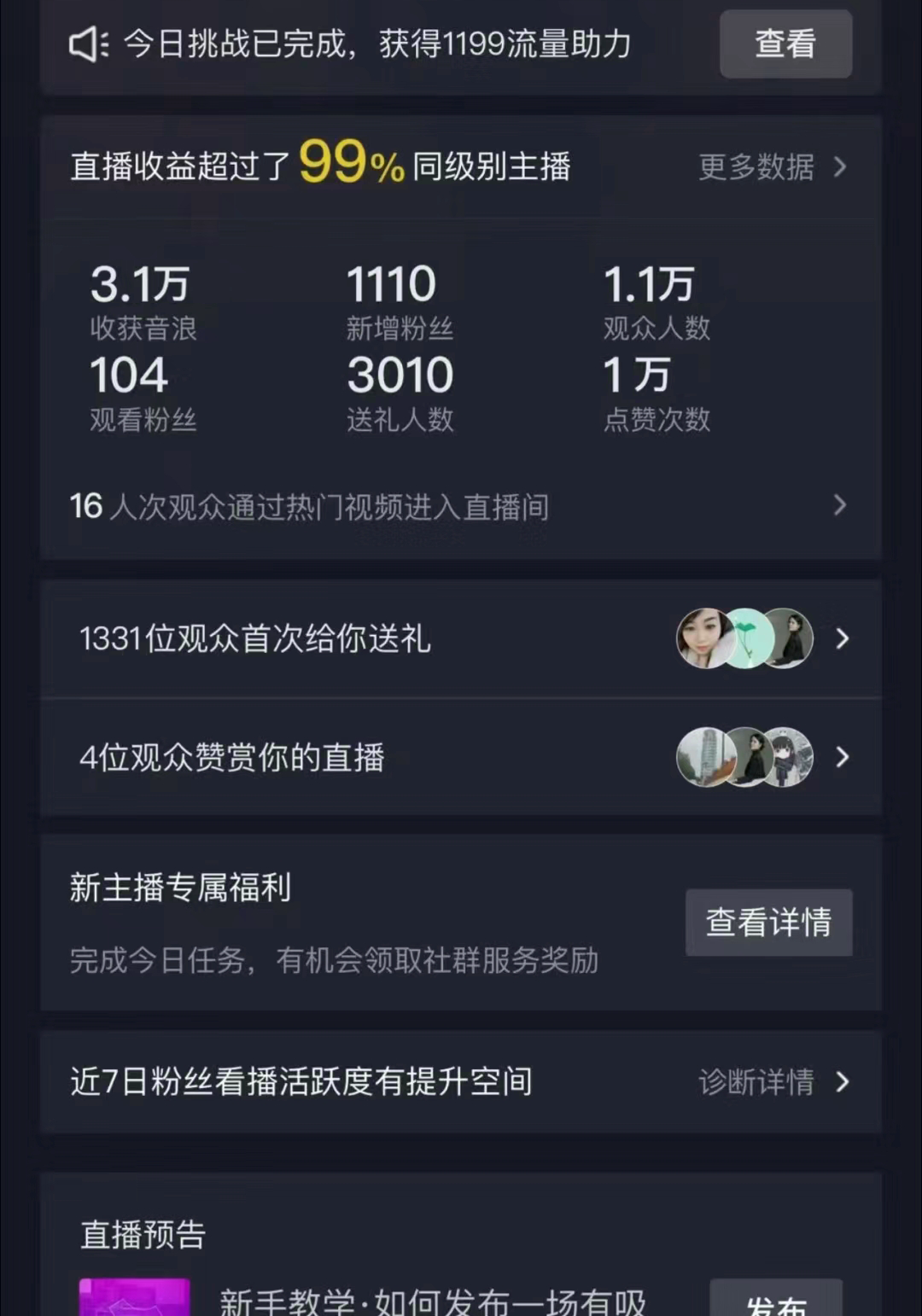
Task: Open the 16人次观众通过热门视频进入直播间 row
Action: [x=461, y=506]
